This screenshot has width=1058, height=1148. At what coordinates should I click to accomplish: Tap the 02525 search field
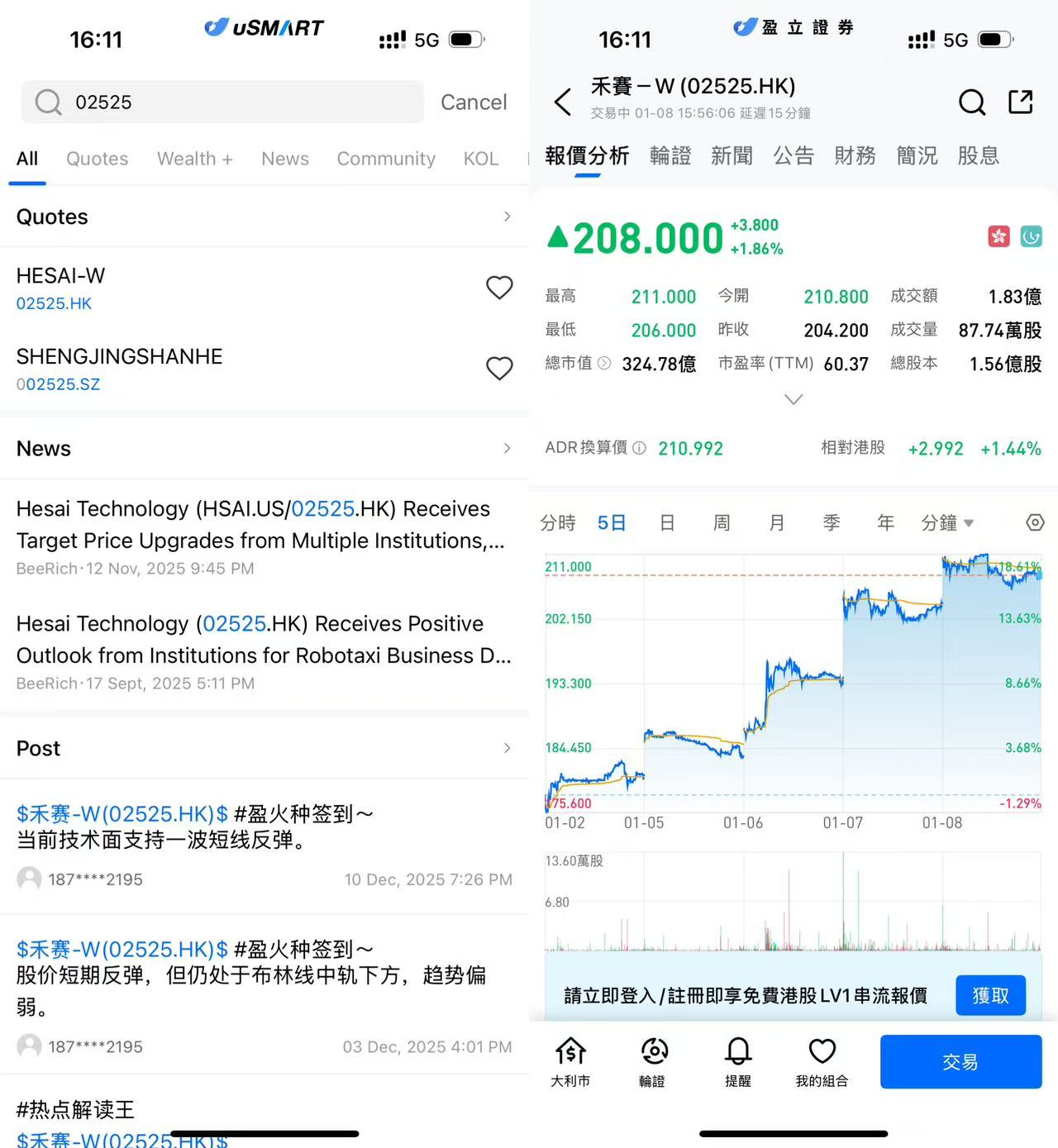[222, 102]
